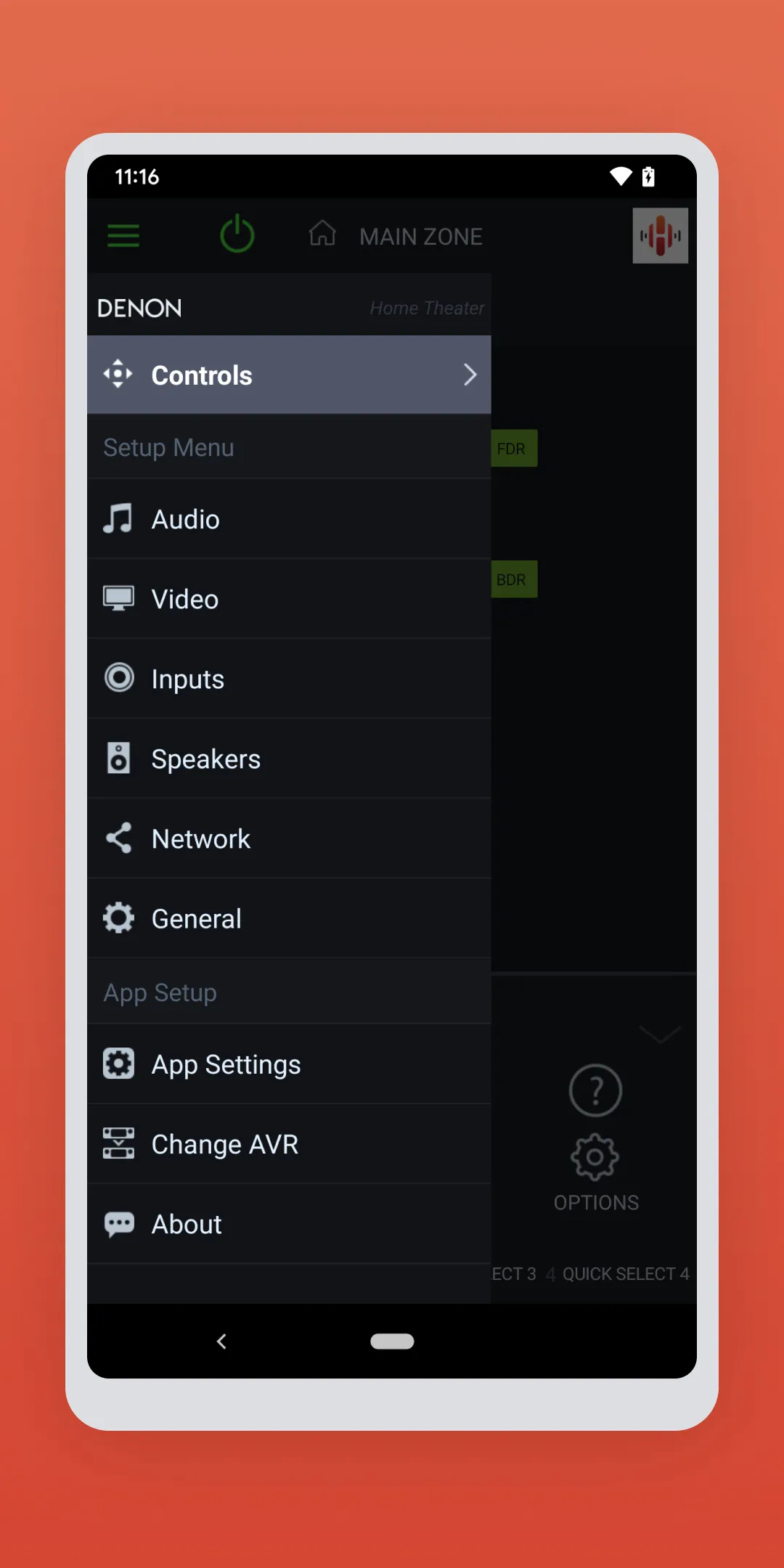784x1568 pixels.
Task: Toggle the BDR indicator badge
Action: click(513, 579)
